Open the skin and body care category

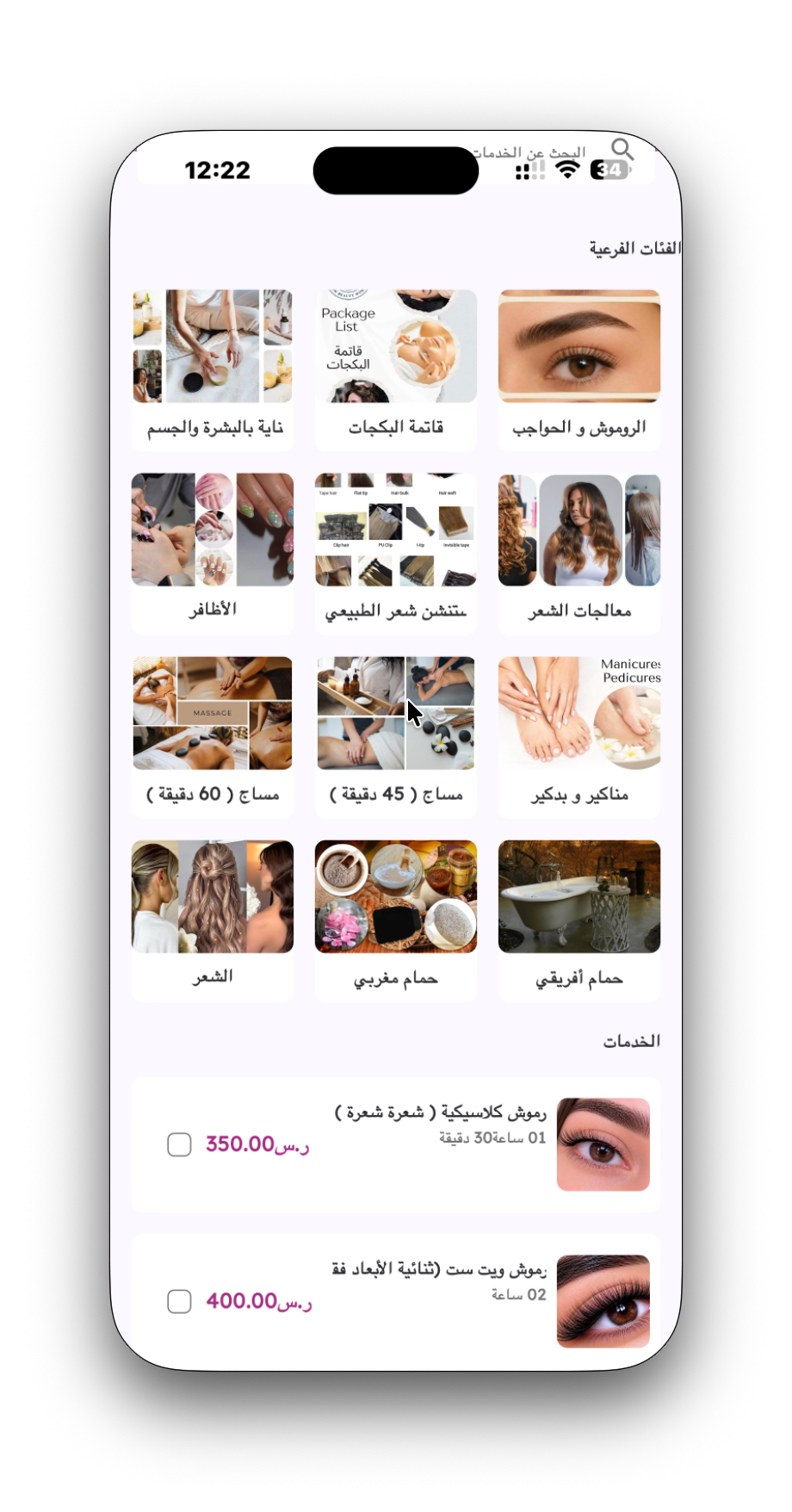213,370
